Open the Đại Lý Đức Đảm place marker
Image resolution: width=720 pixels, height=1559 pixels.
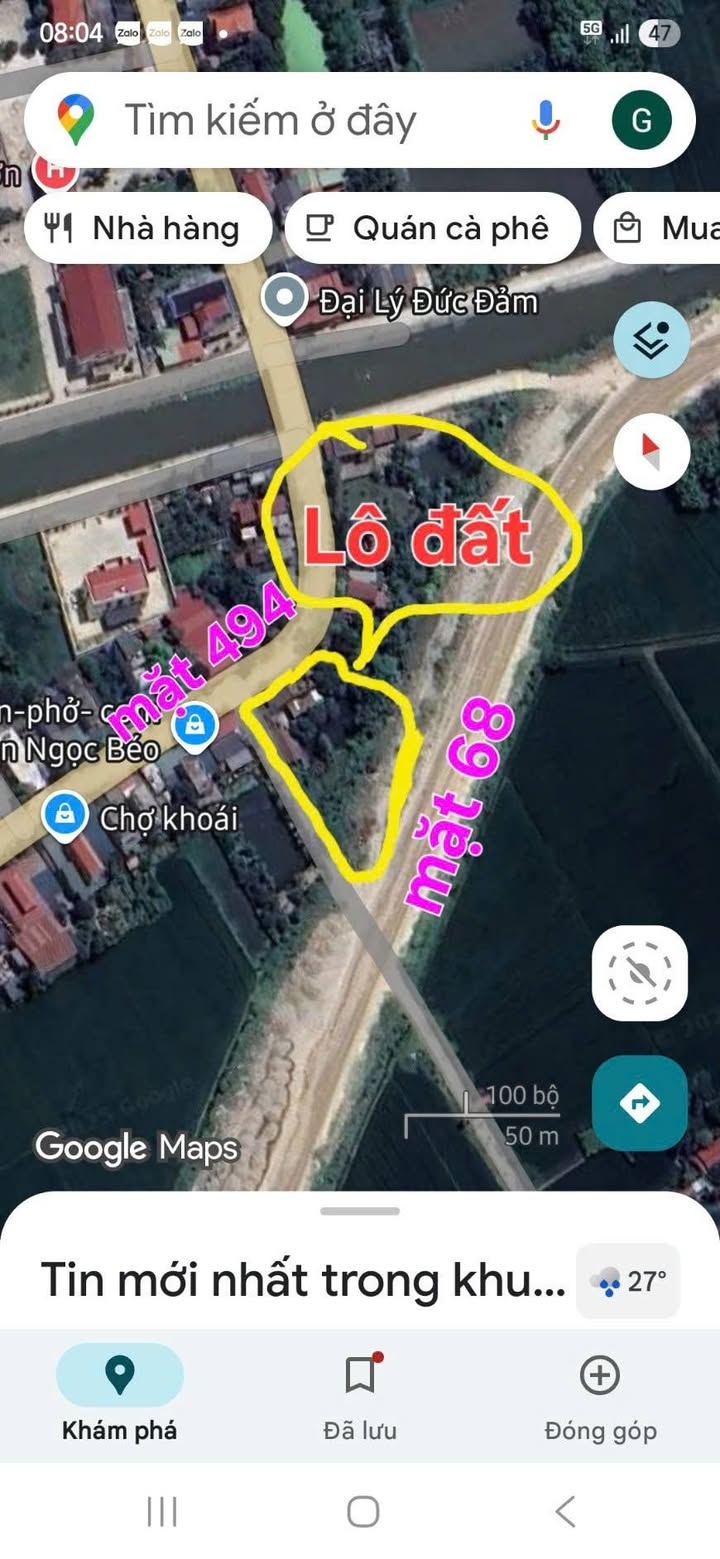pos(286,297)
